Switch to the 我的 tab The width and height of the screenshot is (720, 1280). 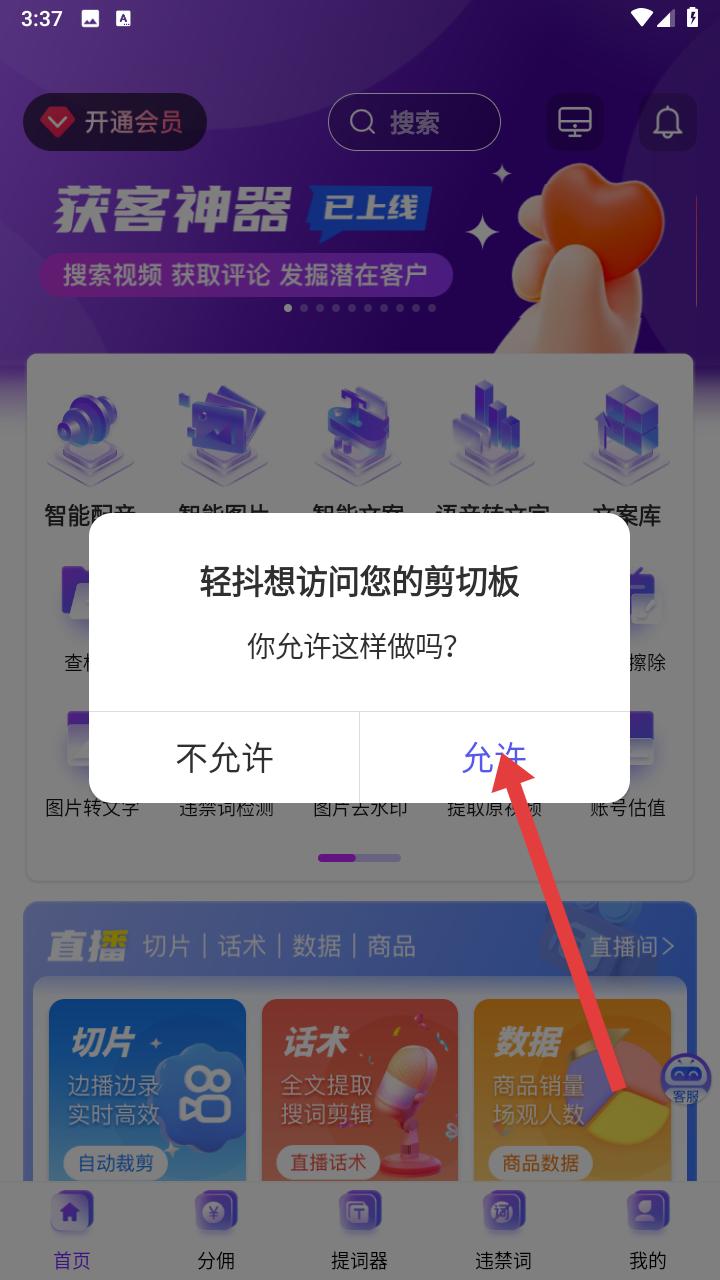[647, 1231]
